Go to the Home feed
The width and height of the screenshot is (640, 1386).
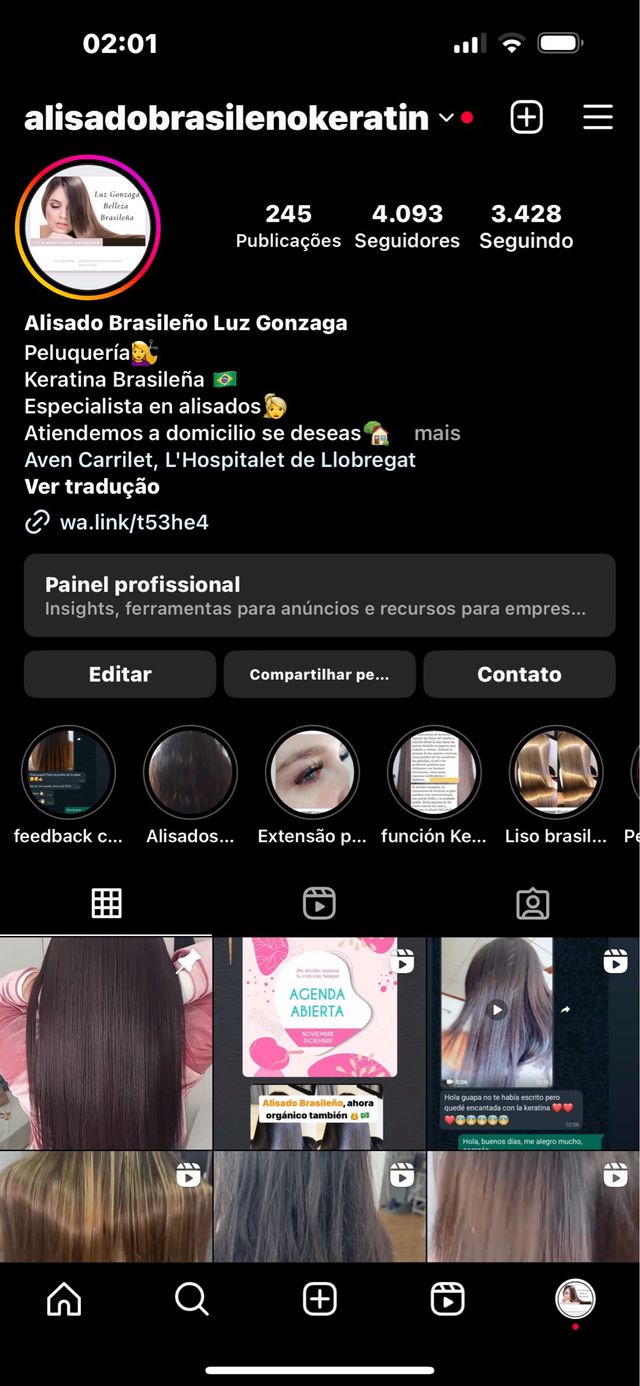64,1299
